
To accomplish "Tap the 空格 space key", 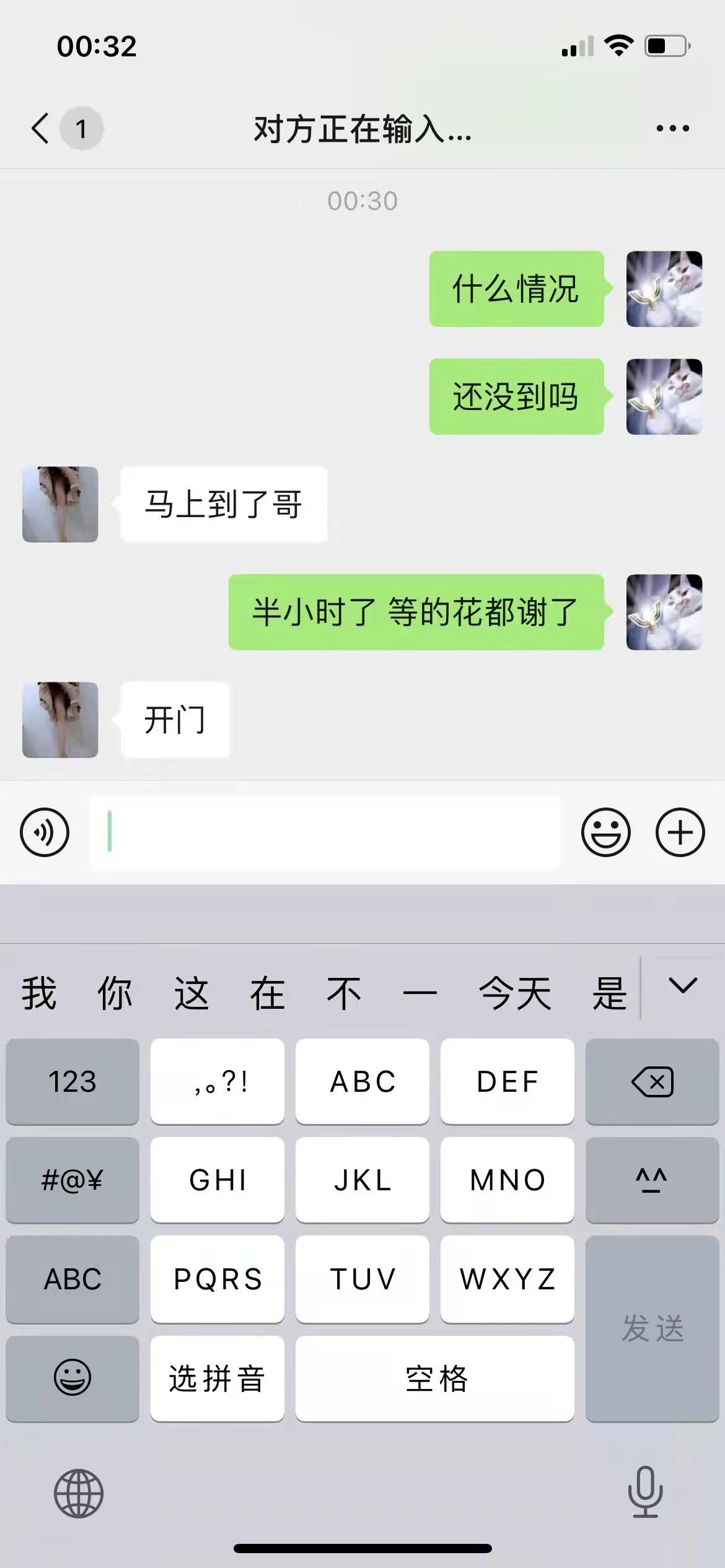I will (435, 1379).
